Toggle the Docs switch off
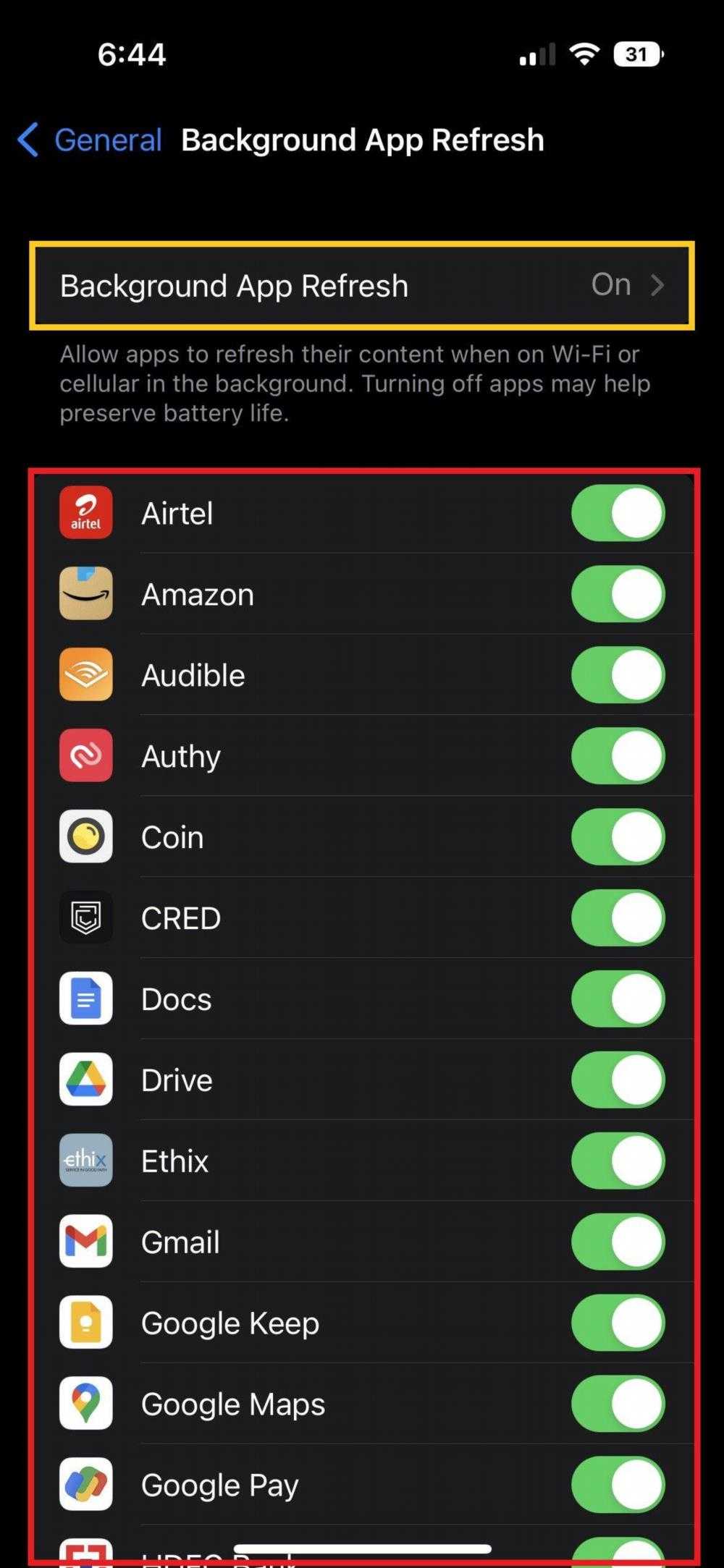Screen dimensions: 724x1568 point(618,999)
